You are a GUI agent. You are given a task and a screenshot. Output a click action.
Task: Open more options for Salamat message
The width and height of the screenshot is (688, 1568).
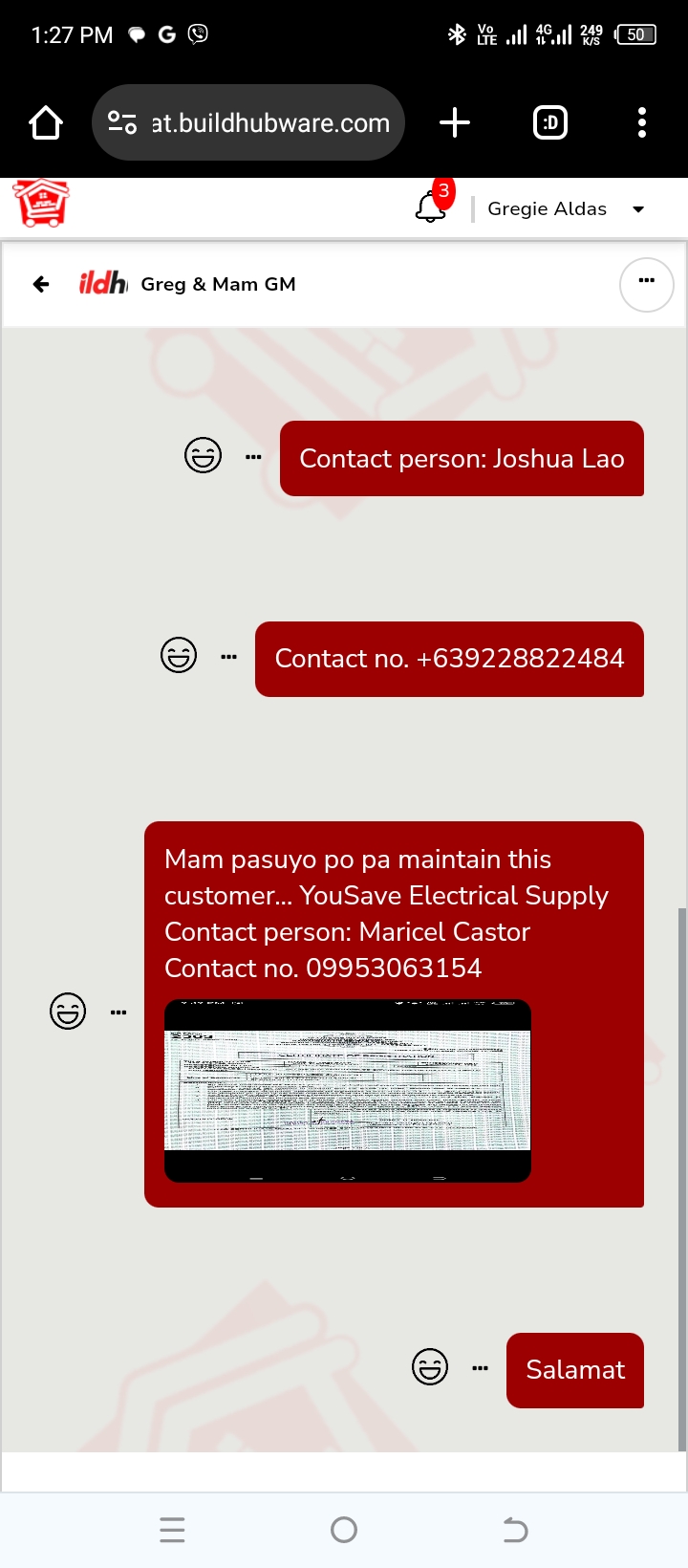click(x=481, y=1368)
